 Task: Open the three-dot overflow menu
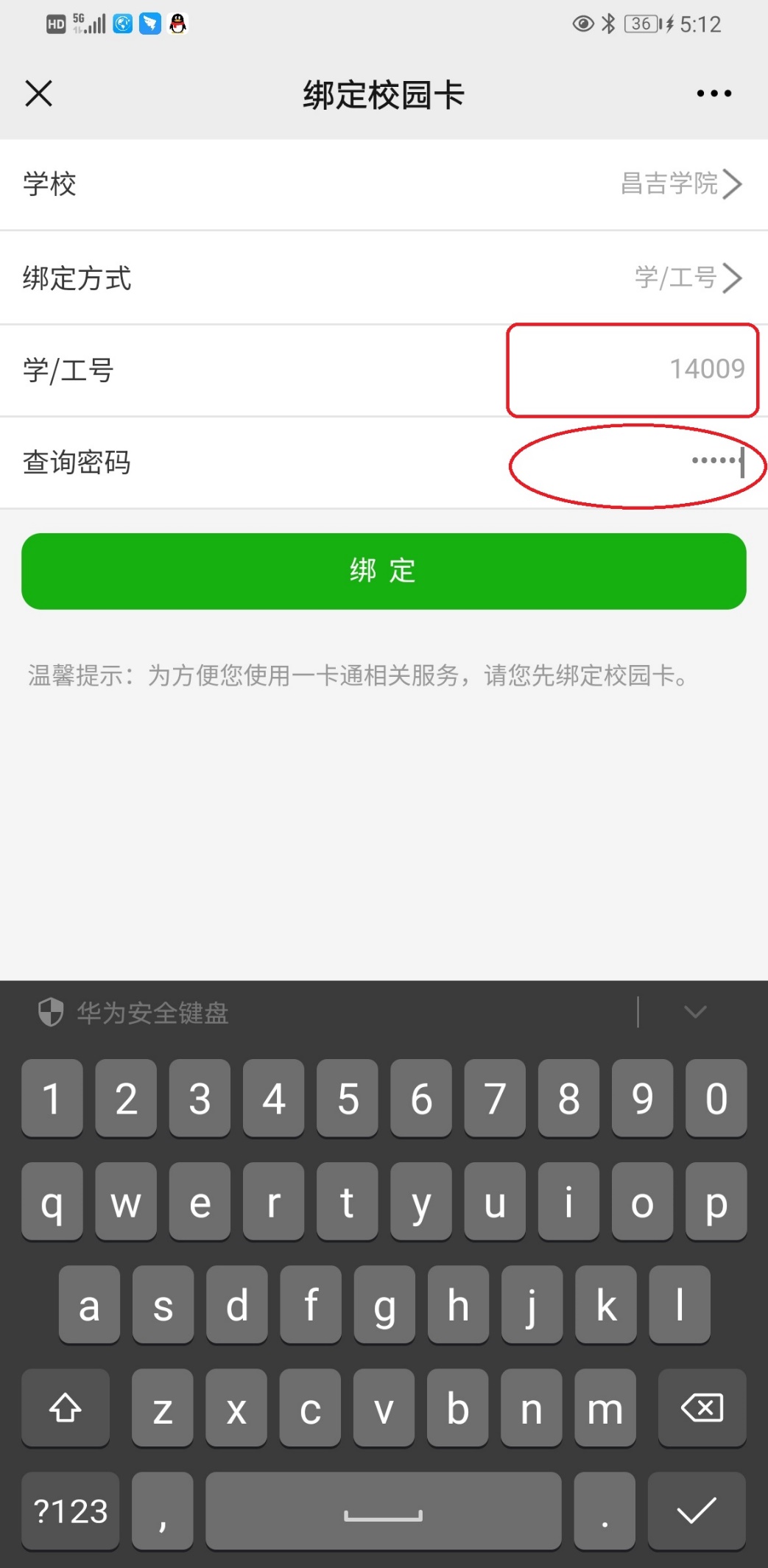click(x=714, y=94)
